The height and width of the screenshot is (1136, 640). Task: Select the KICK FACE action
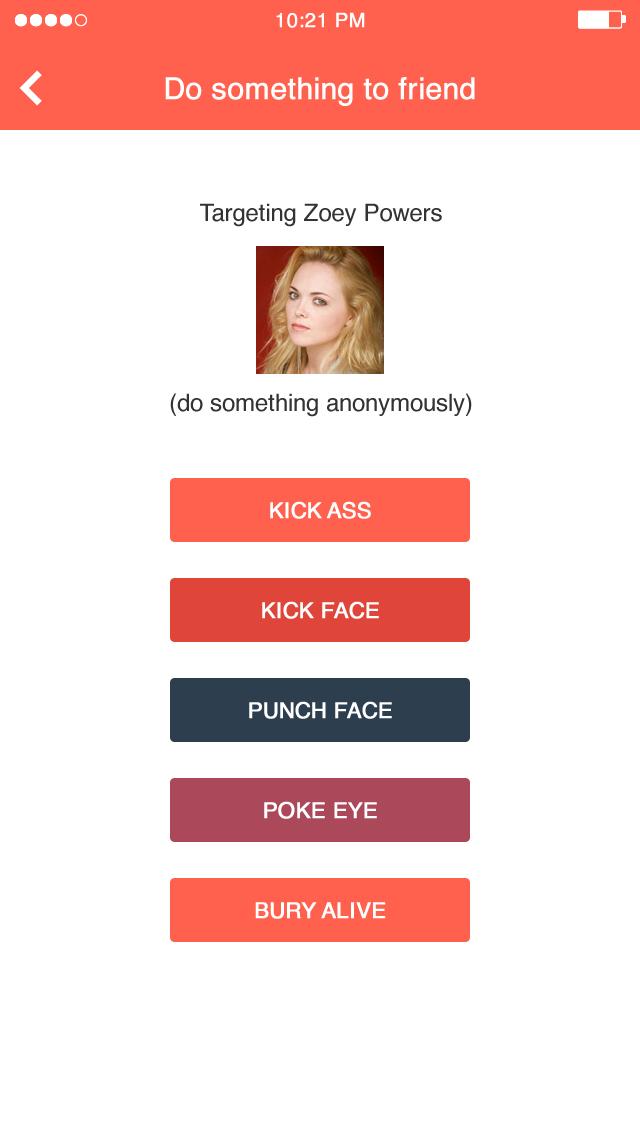click(320, 610)
